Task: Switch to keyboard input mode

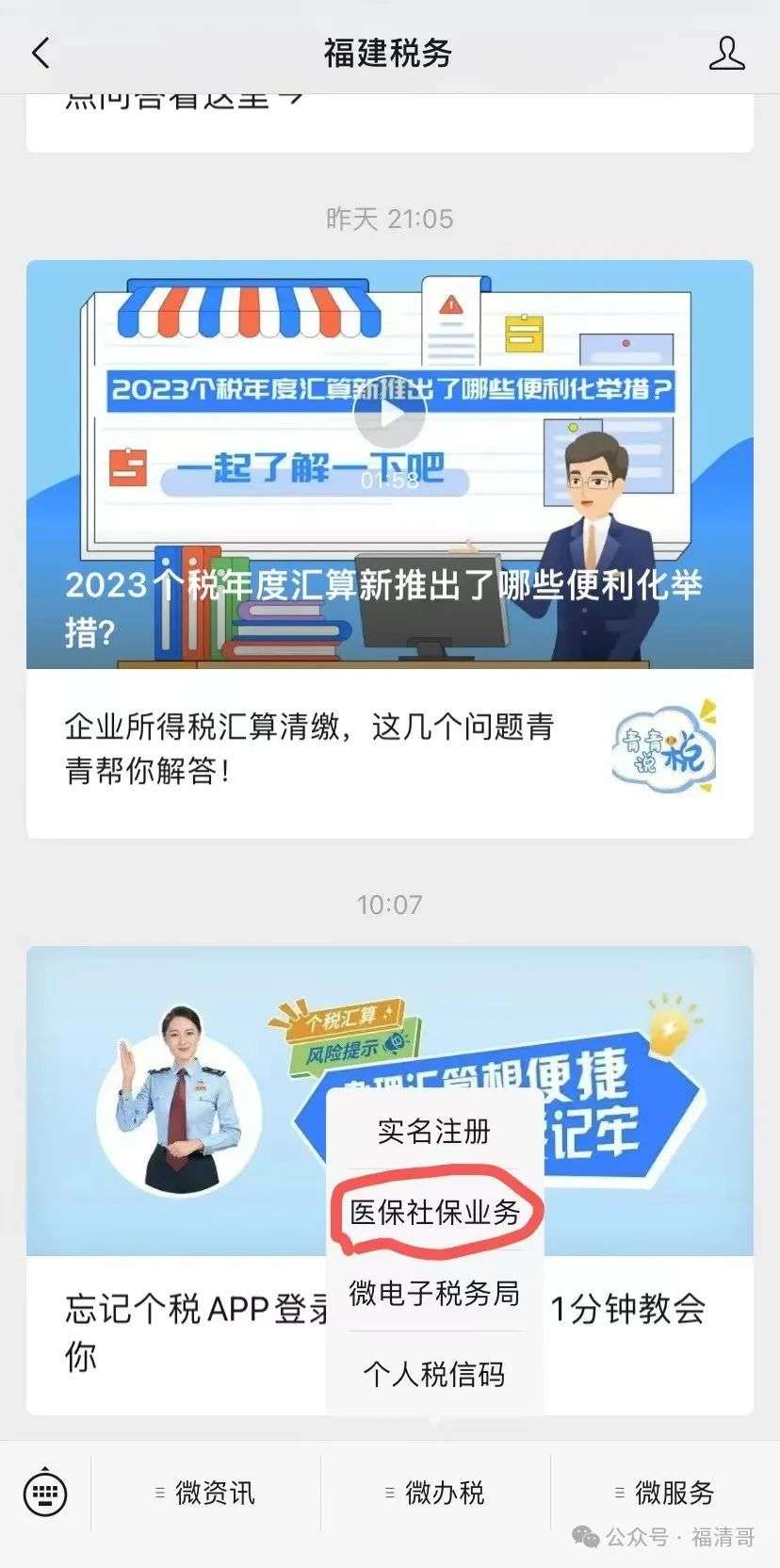Action: coord(44,1493)
